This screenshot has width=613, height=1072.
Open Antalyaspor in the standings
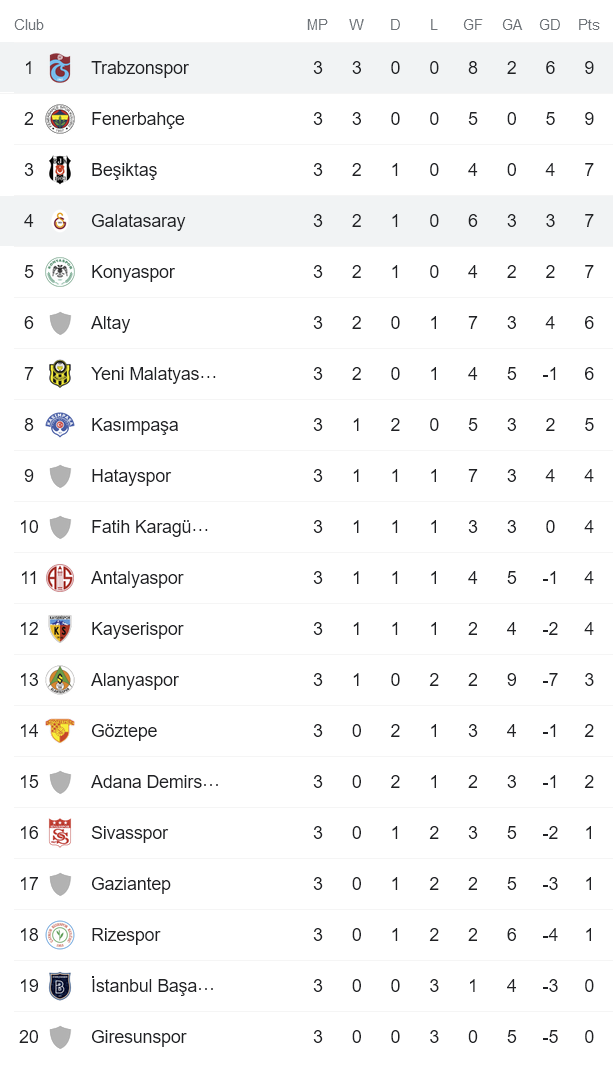click(137, 578)
